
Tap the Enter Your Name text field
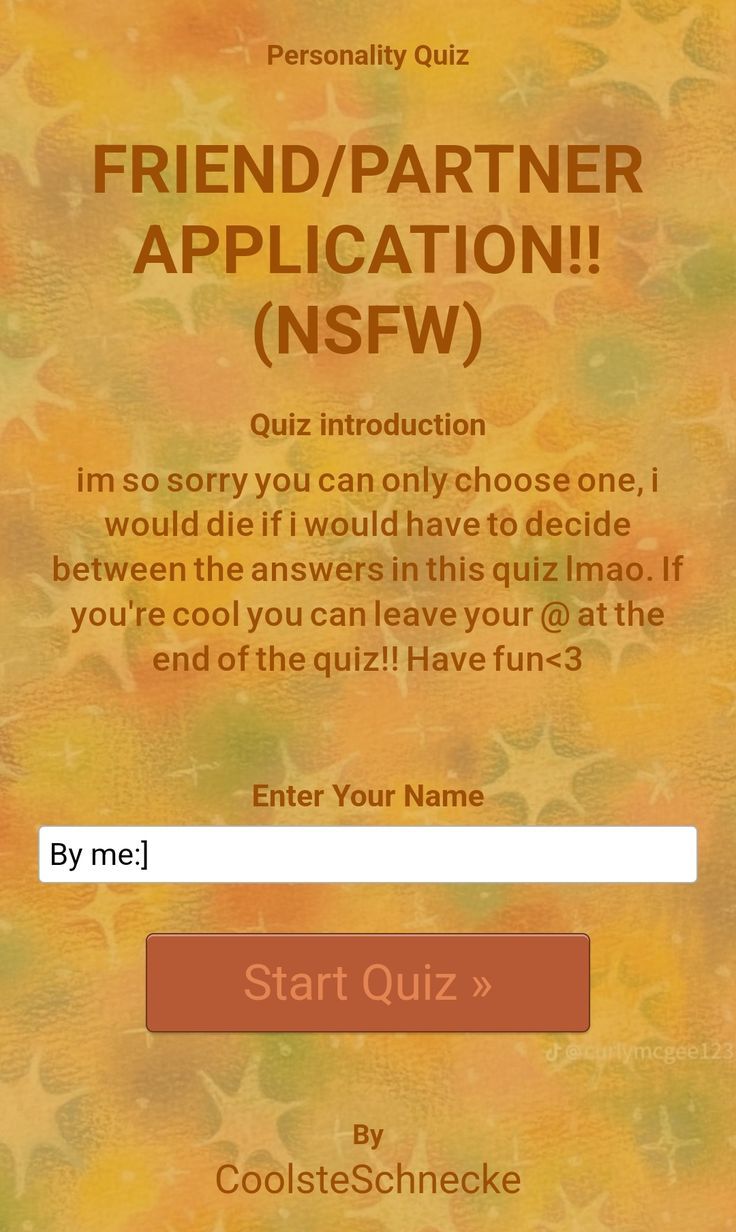click(368, 855)
